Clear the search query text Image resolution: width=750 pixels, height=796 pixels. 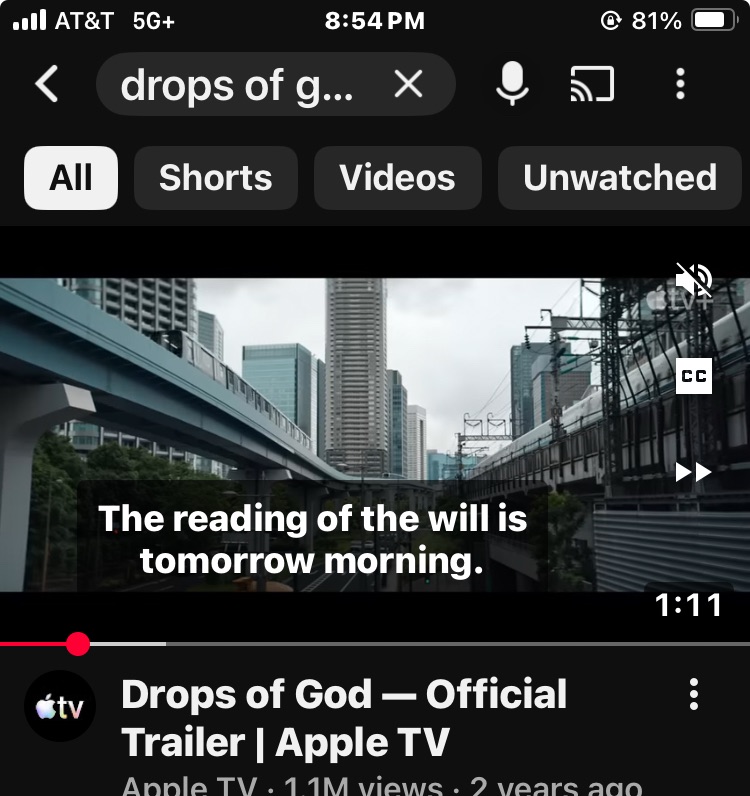pyautogui.click(x=409, y=85)
